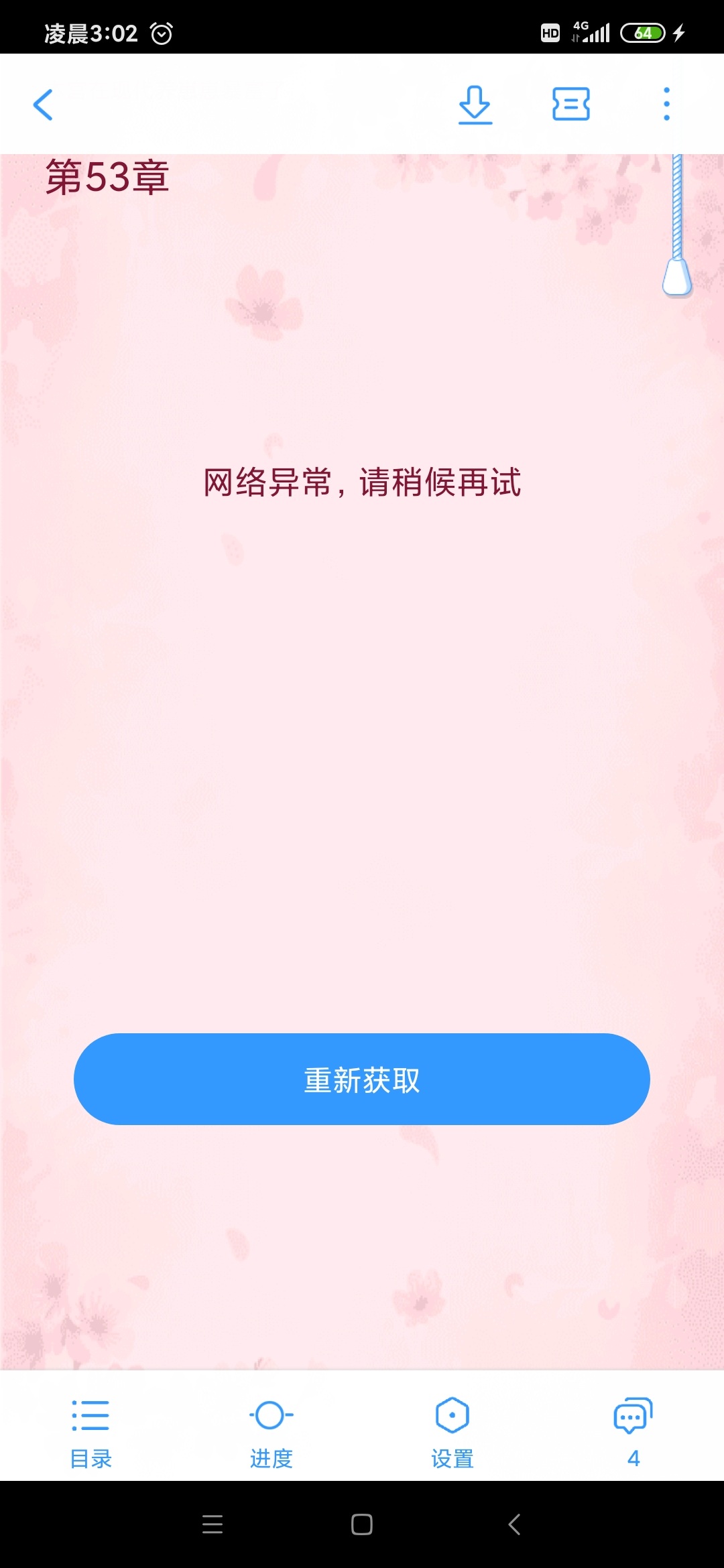
Task: Tap the system home button
Action: point(362,1524)
